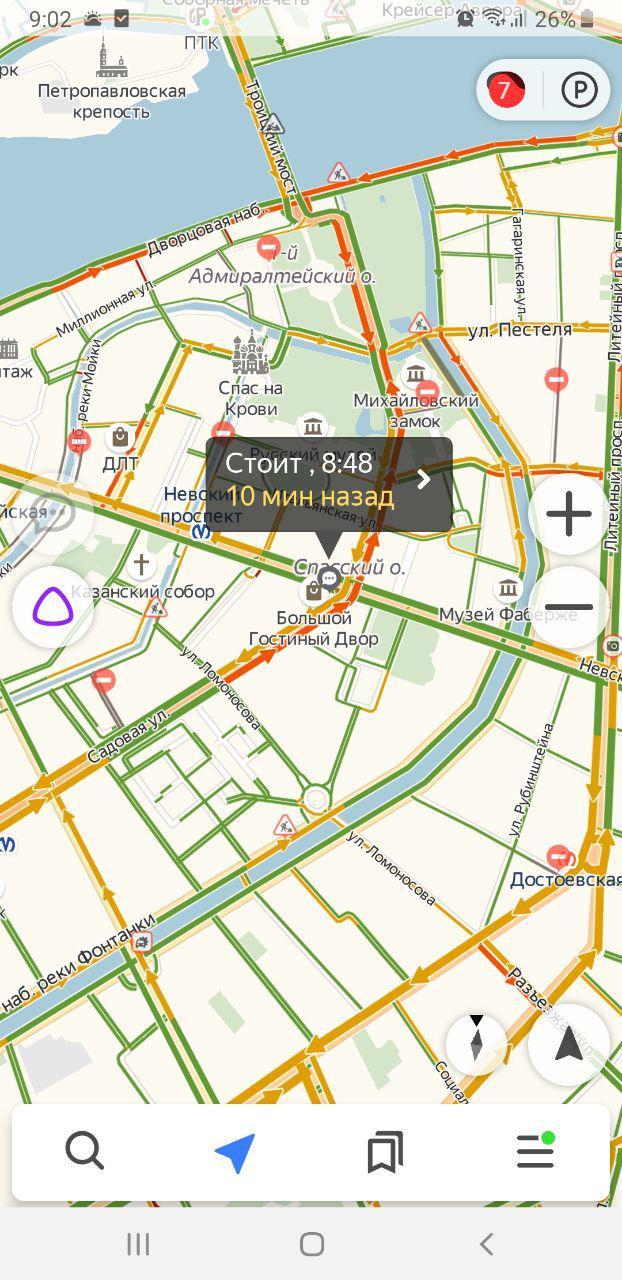The image size is (622, 1280).
Task: Open search from bottom bar
Action: [85, 1152]
